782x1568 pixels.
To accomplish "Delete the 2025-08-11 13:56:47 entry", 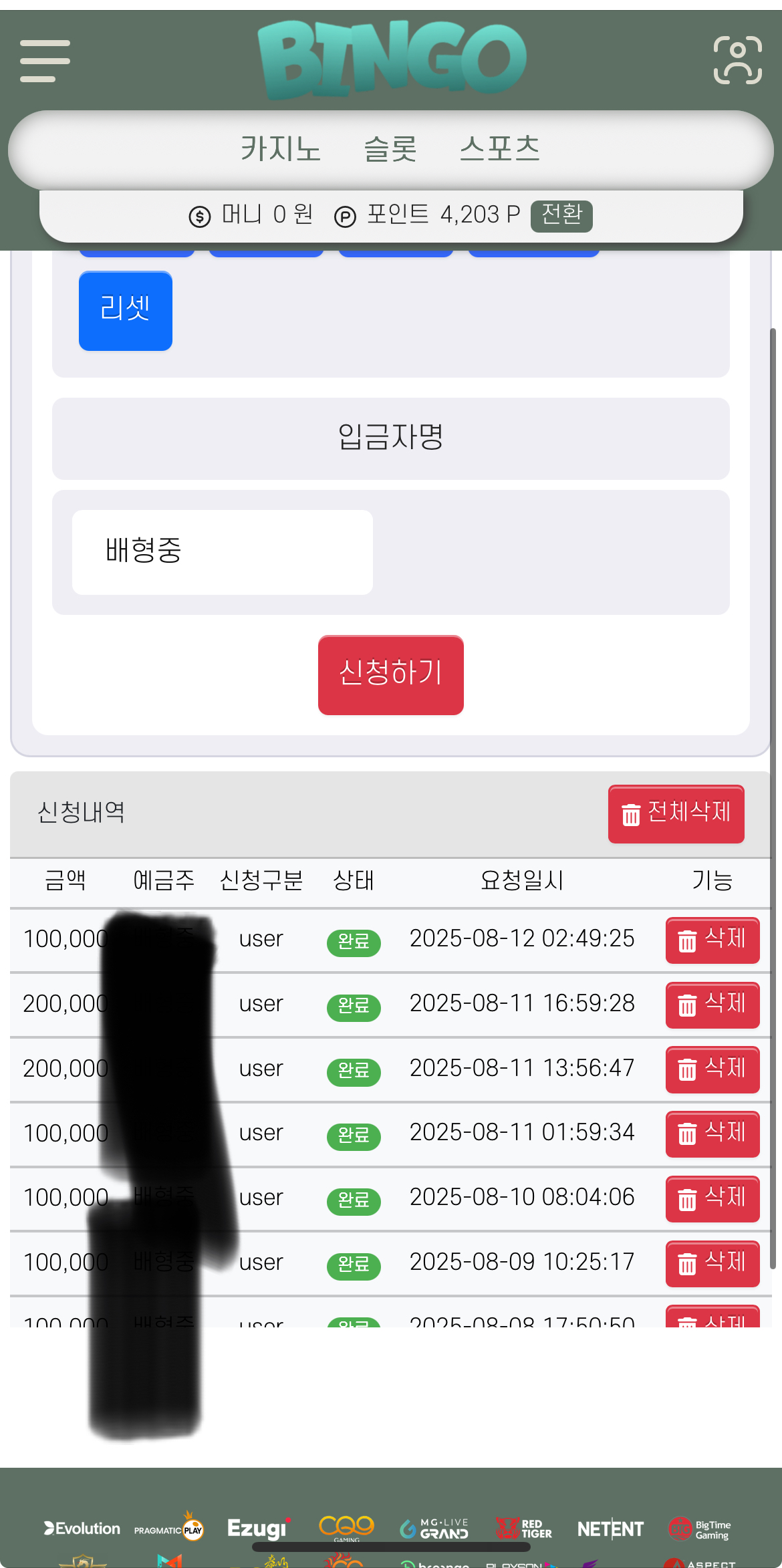I will point(712,1069).
